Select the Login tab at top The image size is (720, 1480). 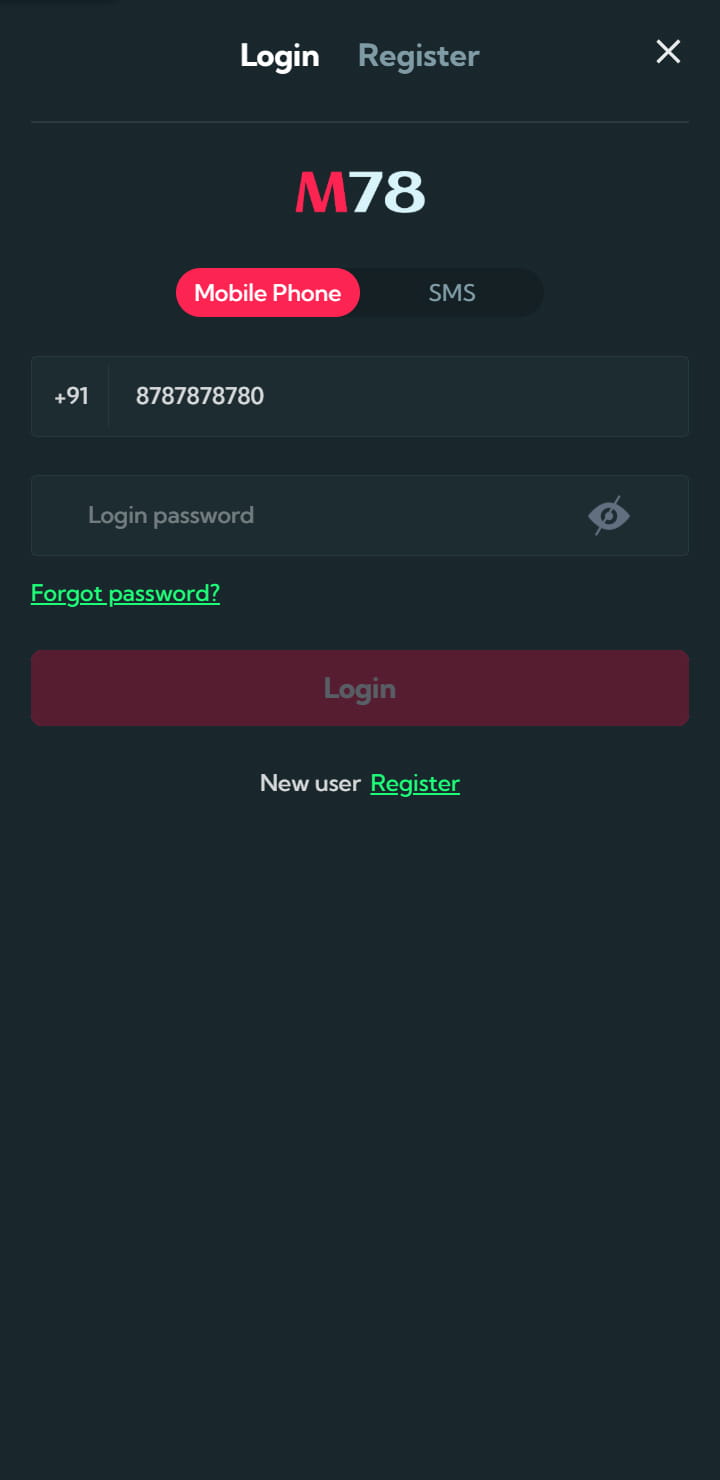click(x=279, y=55)
